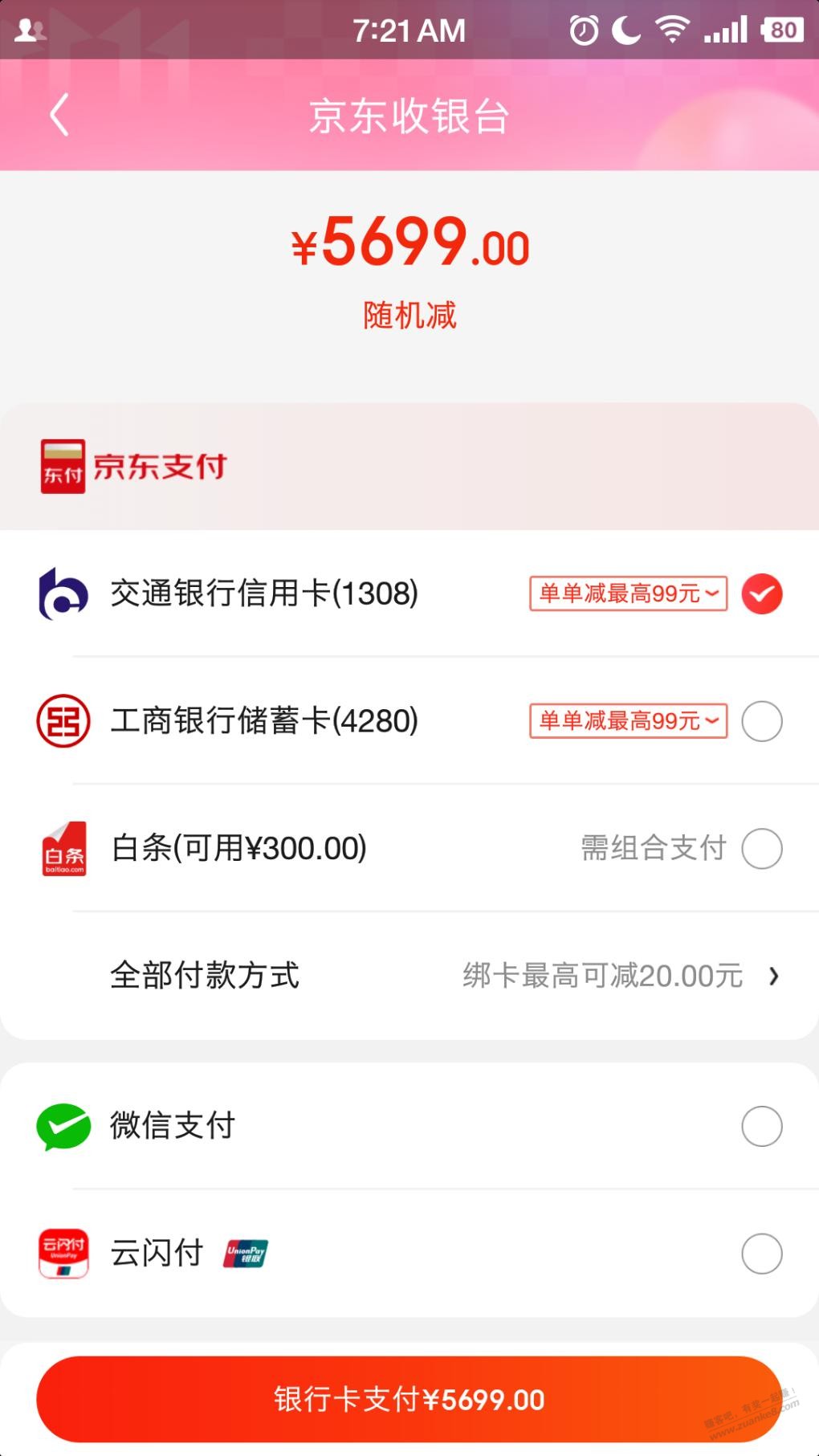
Task: Select the 交通银行信用卡(1308) payment option
Action: (761, 594)
